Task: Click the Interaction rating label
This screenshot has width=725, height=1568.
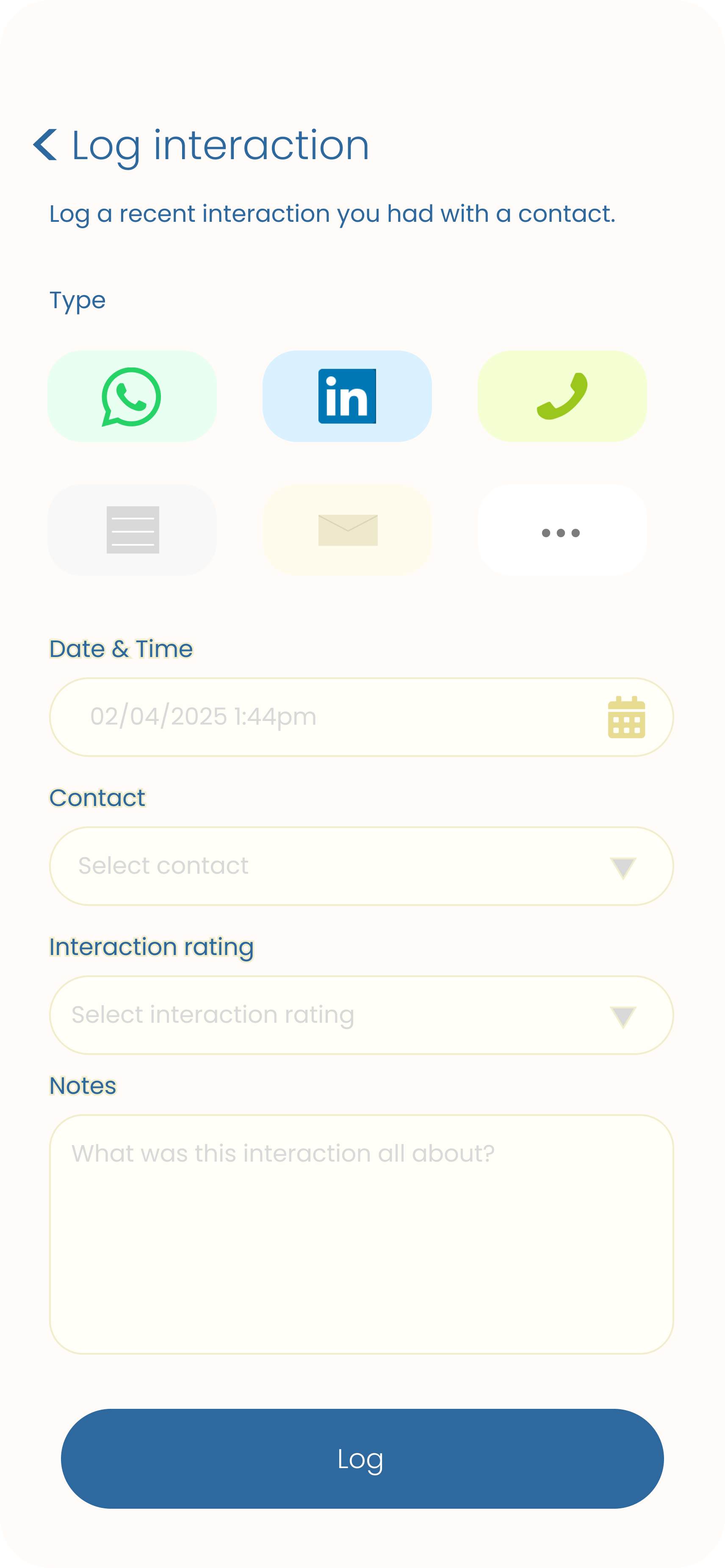Action: tap(152, 947)
